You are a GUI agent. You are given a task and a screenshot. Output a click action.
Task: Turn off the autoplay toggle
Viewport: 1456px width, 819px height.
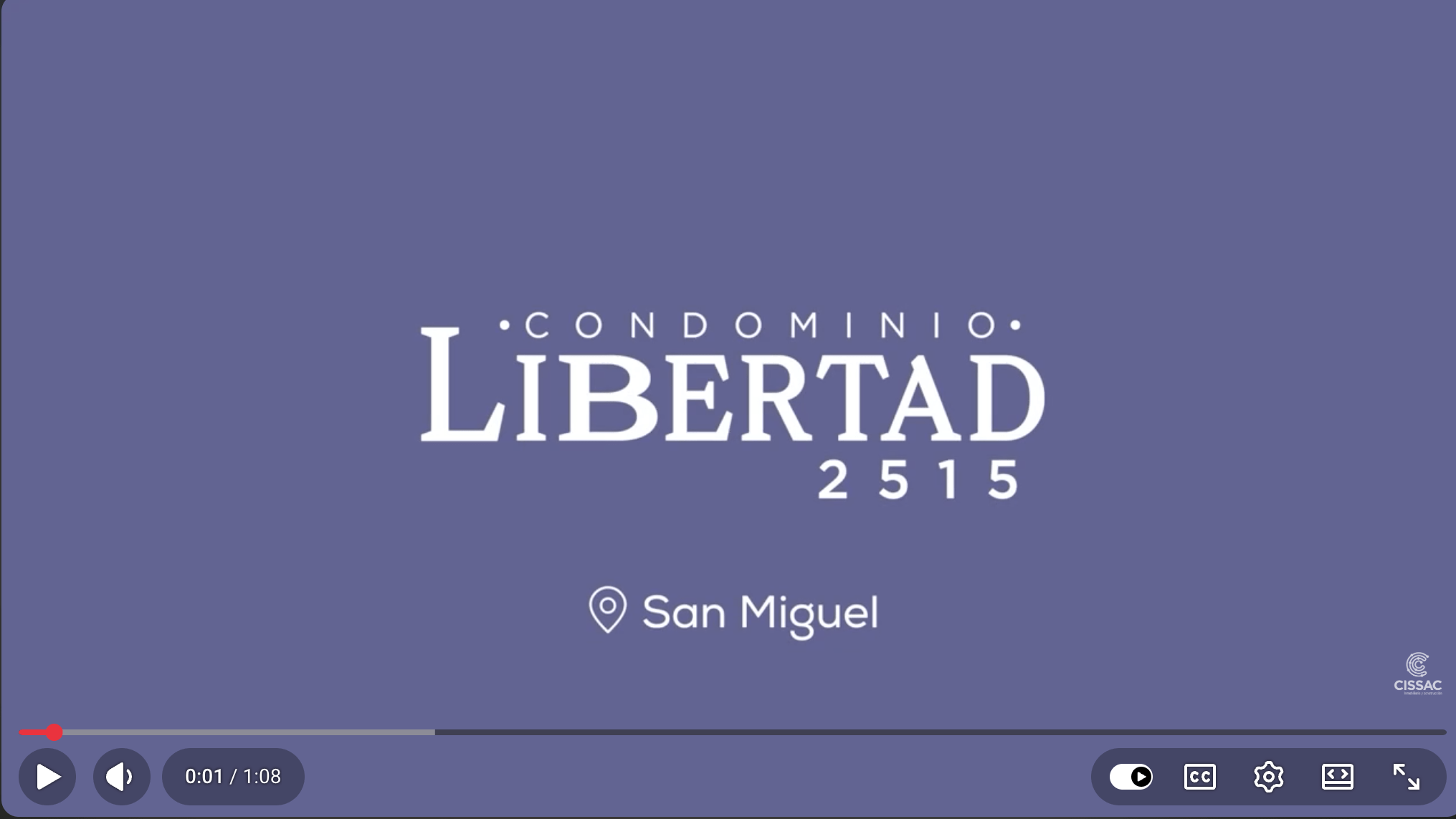click(1131, 777)
